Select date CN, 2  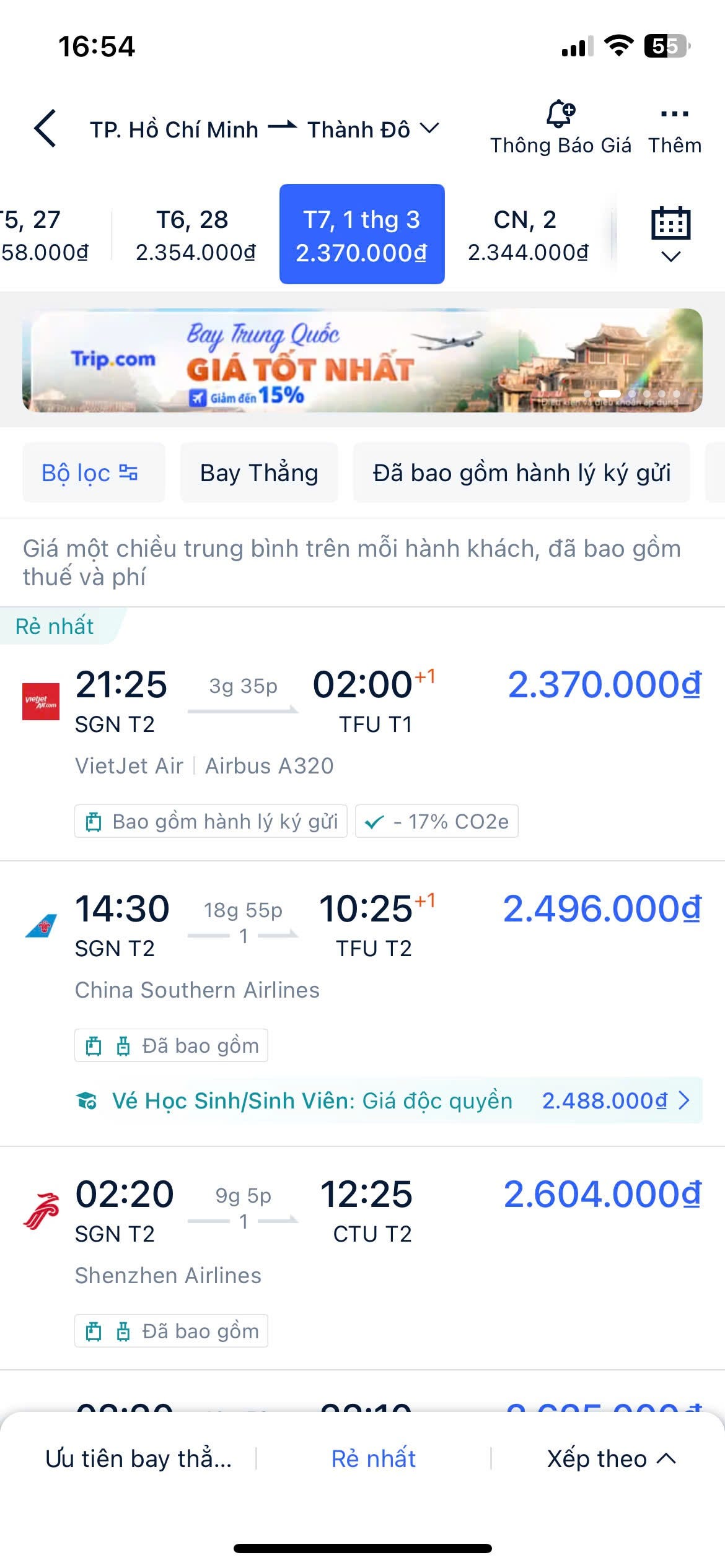pos(527,235)
